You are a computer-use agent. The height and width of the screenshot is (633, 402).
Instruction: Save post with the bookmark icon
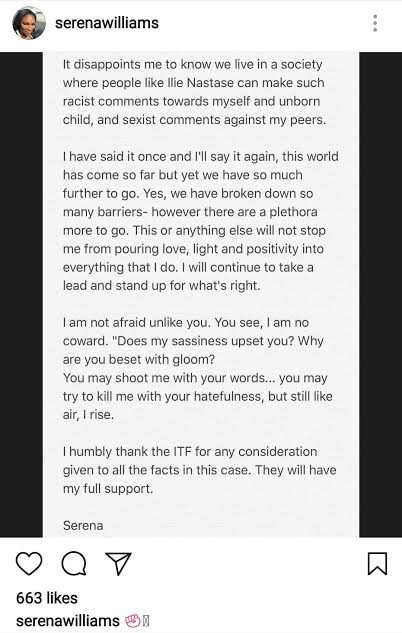pyautogui.click(x=377, y=563)
